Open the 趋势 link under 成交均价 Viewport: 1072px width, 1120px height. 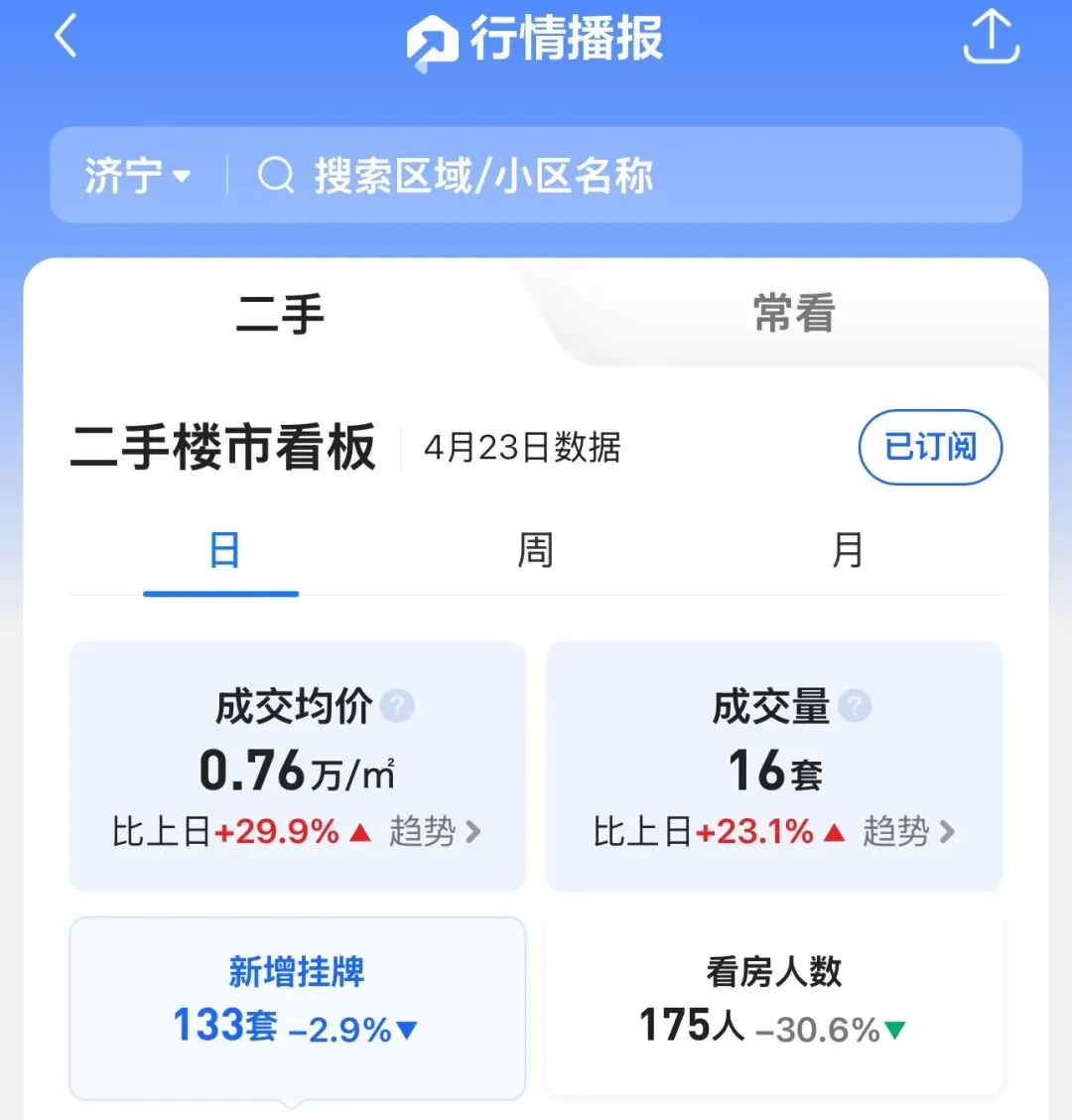[435, 831]
